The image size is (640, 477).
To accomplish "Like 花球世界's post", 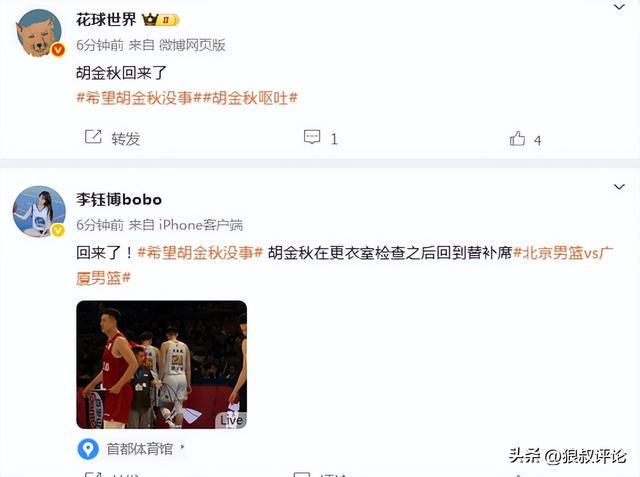I will (x=524, y=139).
